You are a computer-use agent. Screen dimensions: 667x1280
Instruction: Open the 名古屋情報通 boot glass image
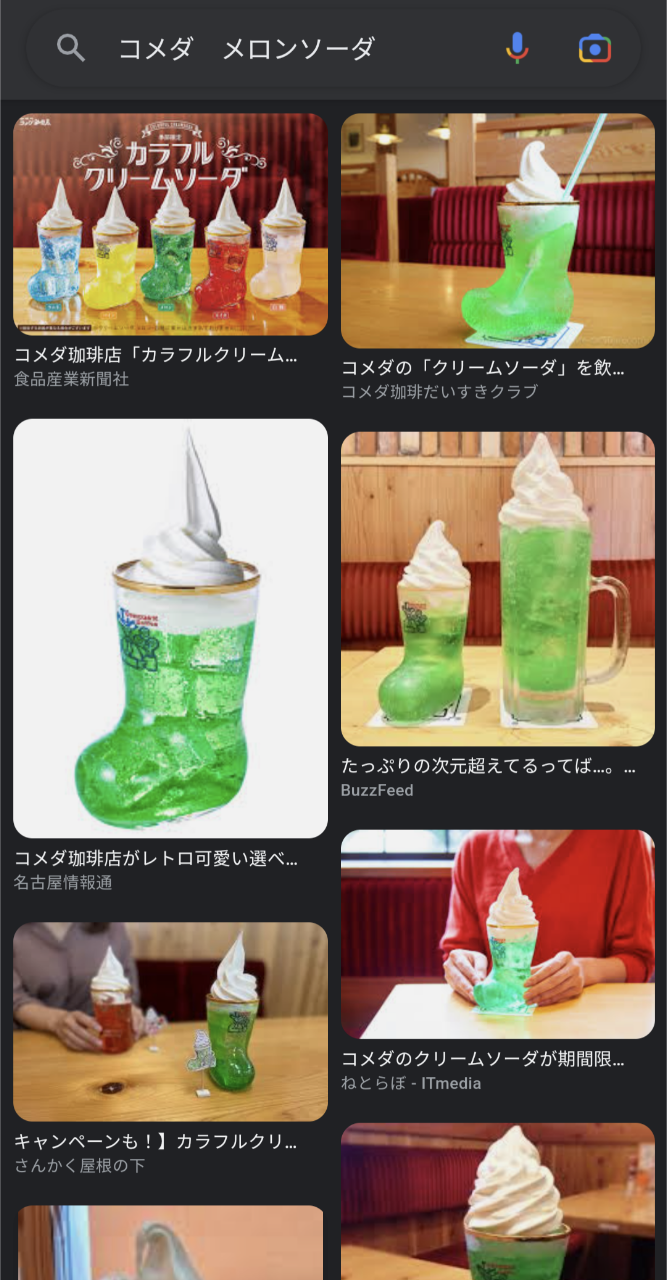tap(170, 628)
